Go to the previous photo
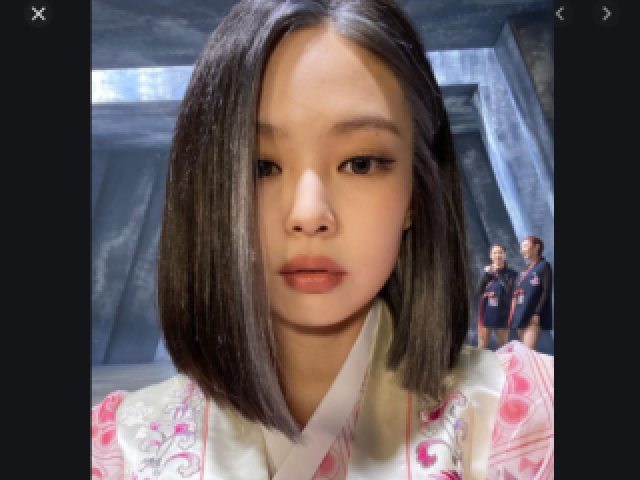The image size is (640, 480). point(560,14)
